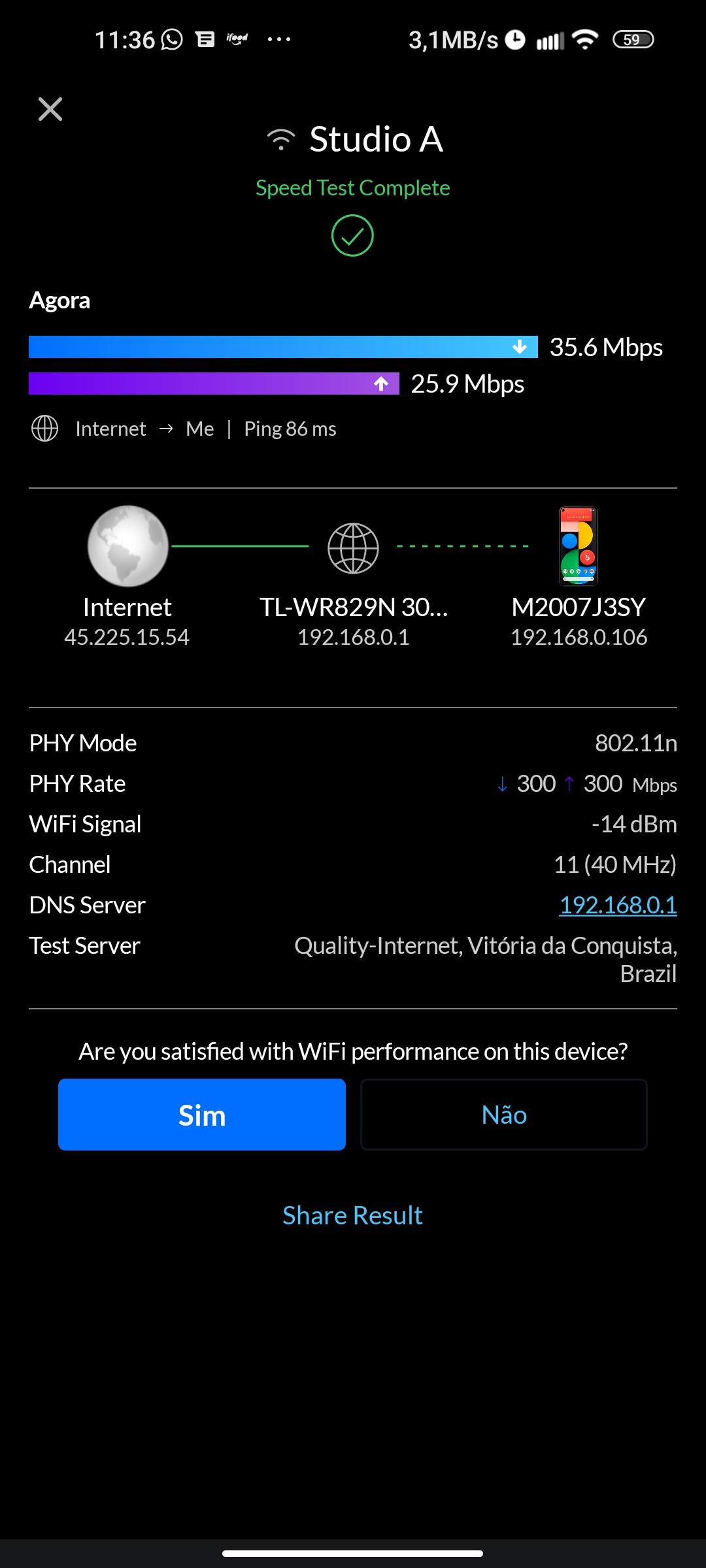Open the DNS server link 192.168.0.1

618,905
